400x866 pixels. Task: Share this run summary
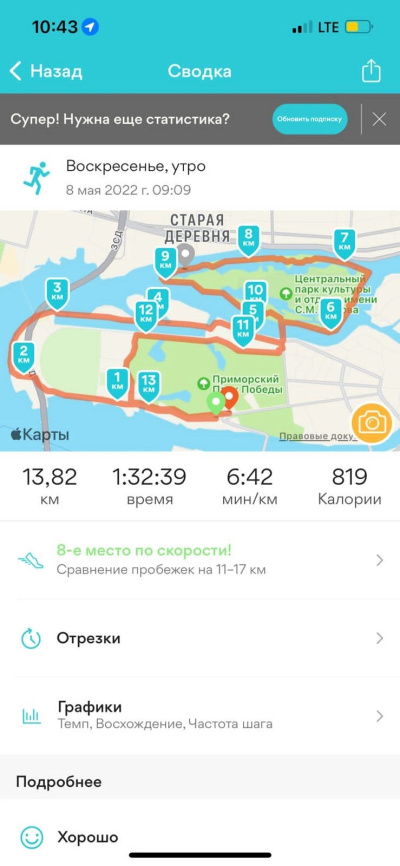coord(371,71)
